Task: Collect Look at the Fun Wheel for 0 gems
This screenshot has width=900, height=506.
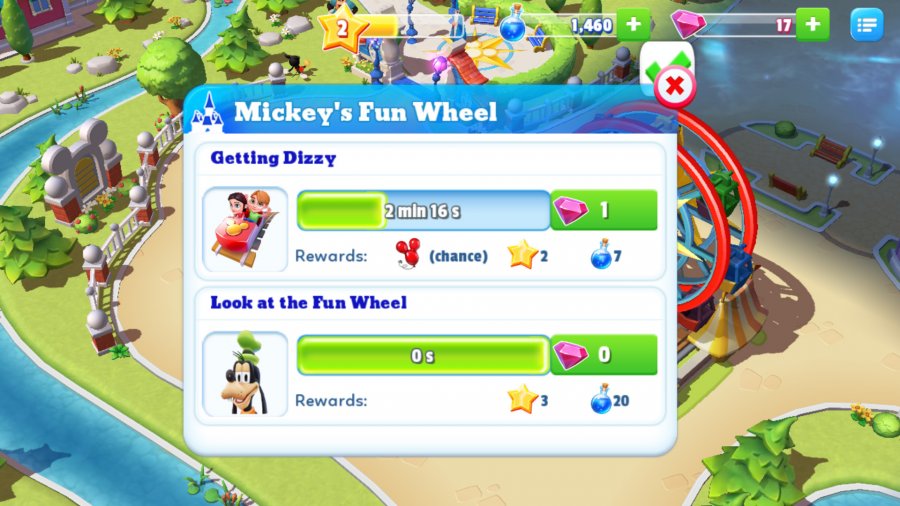Action: [x=603, y=355]
